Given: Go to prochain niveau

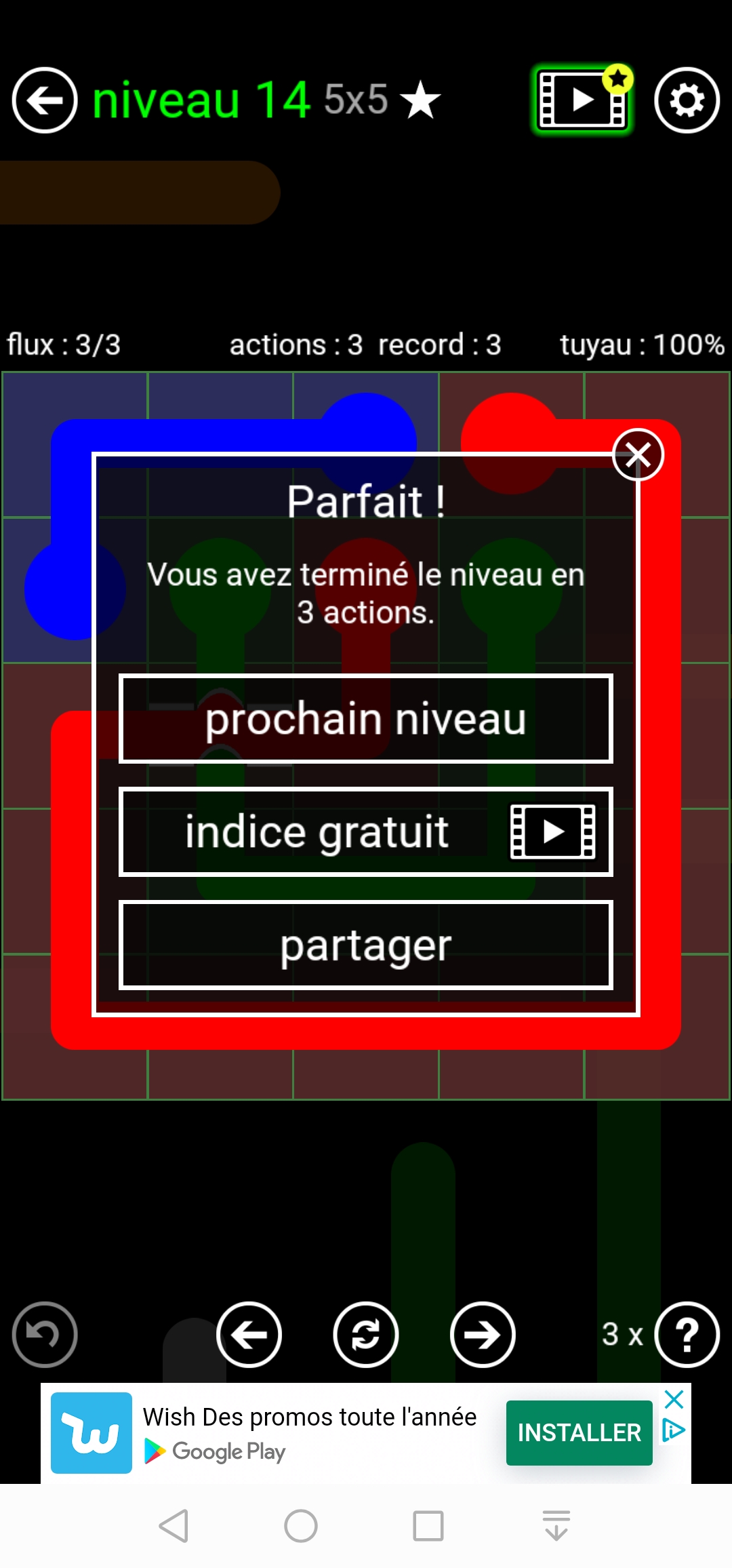Looking at the screenshot, I should pos(366,718).
